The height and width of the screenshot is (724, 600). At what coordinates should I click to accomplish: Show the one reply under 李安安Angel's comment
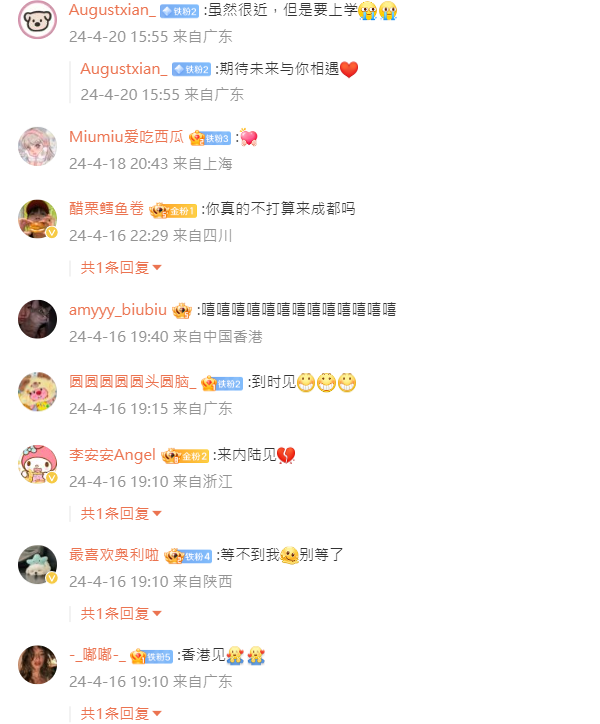(121, 513)
